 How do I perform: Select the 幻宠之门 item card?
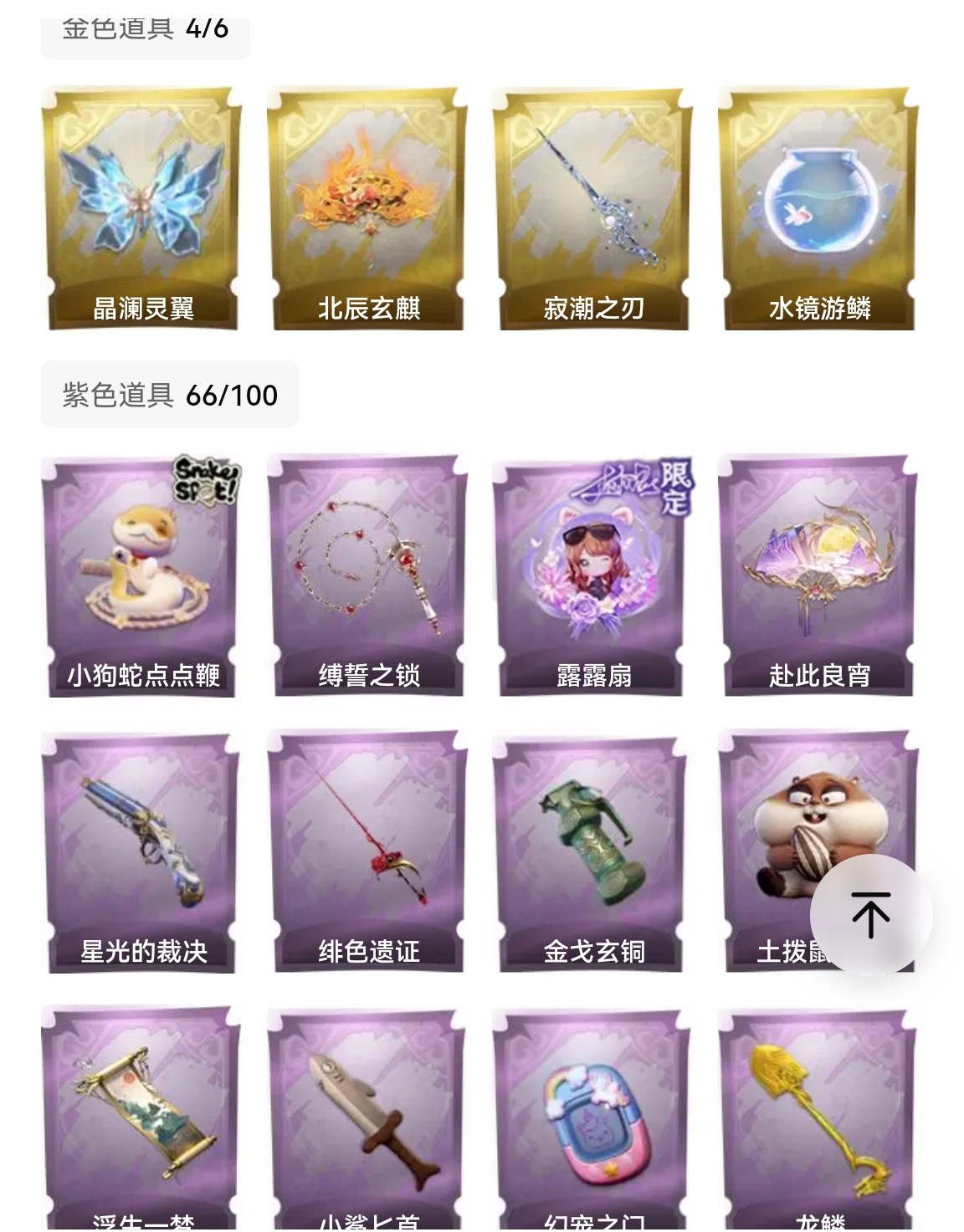pyautogui.click(x=593, y=1118)
